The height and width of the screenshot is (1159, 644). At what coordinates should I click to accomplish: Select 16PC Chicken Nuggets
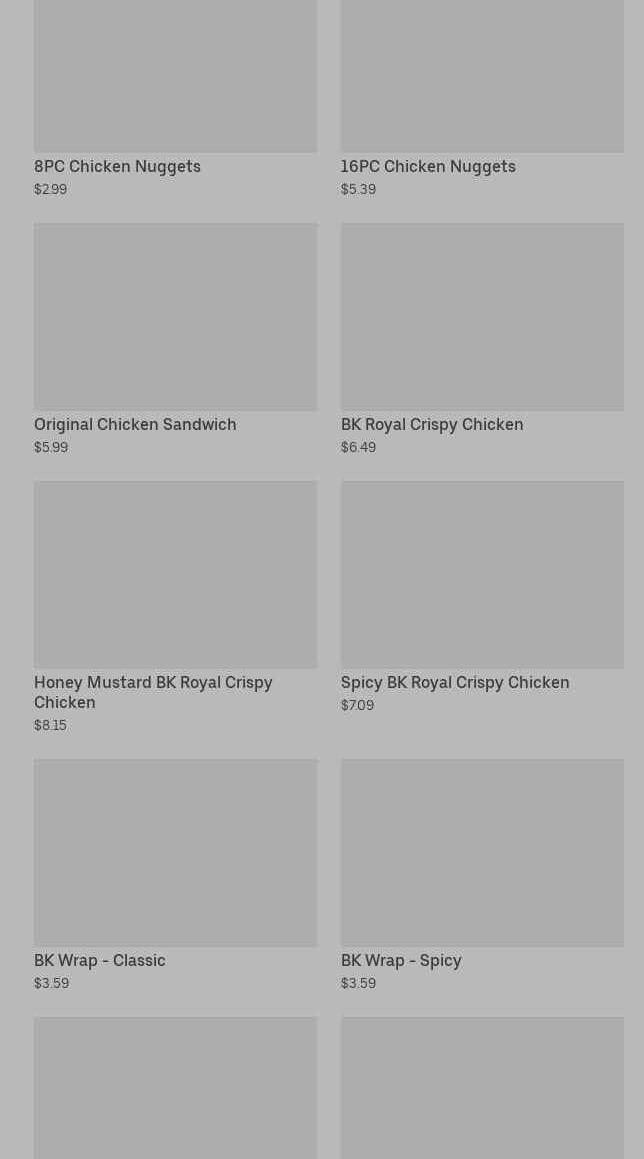click(481, 100)
